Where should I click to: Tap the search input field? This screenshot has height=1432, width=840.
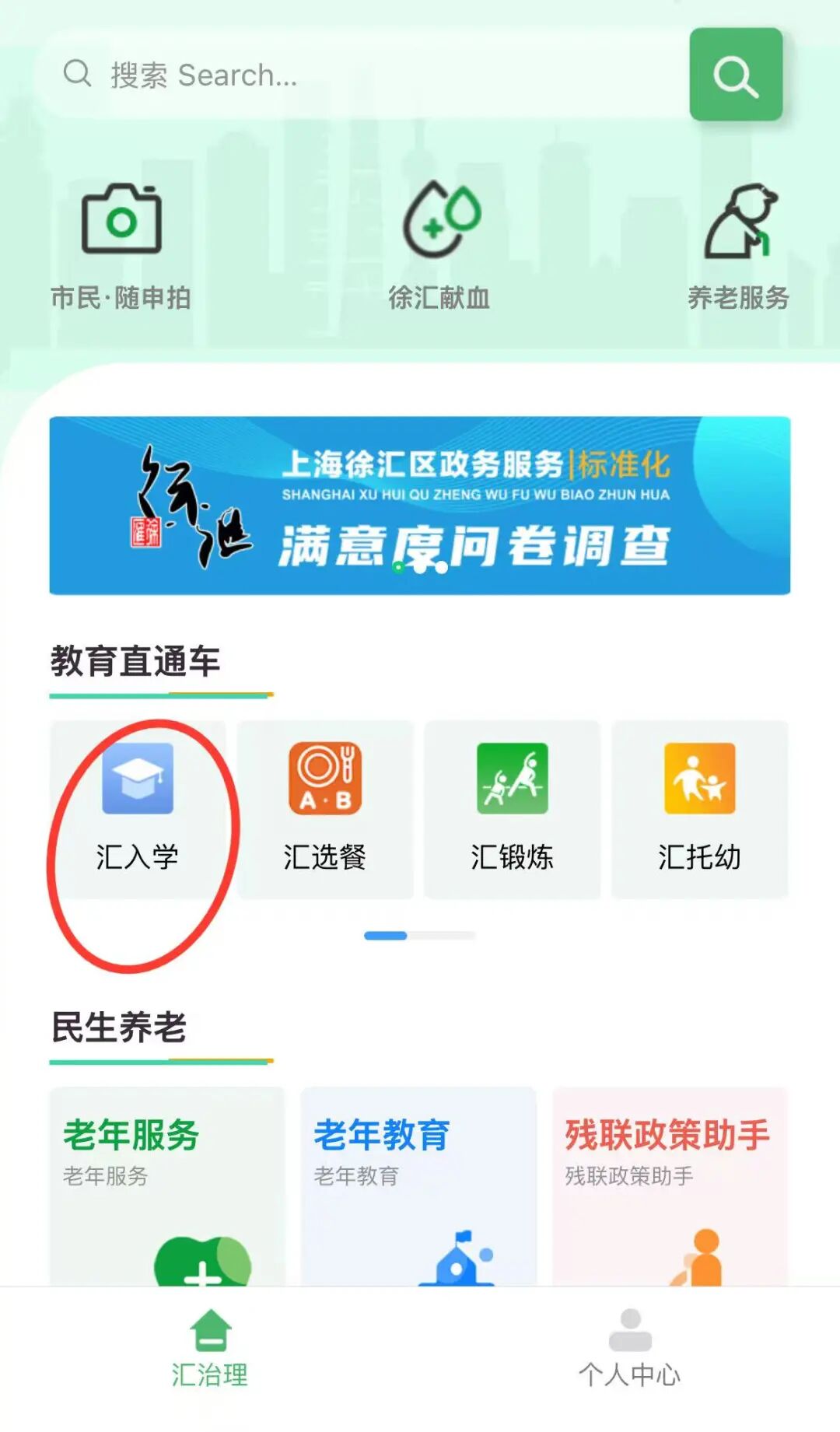pos(350,75)
